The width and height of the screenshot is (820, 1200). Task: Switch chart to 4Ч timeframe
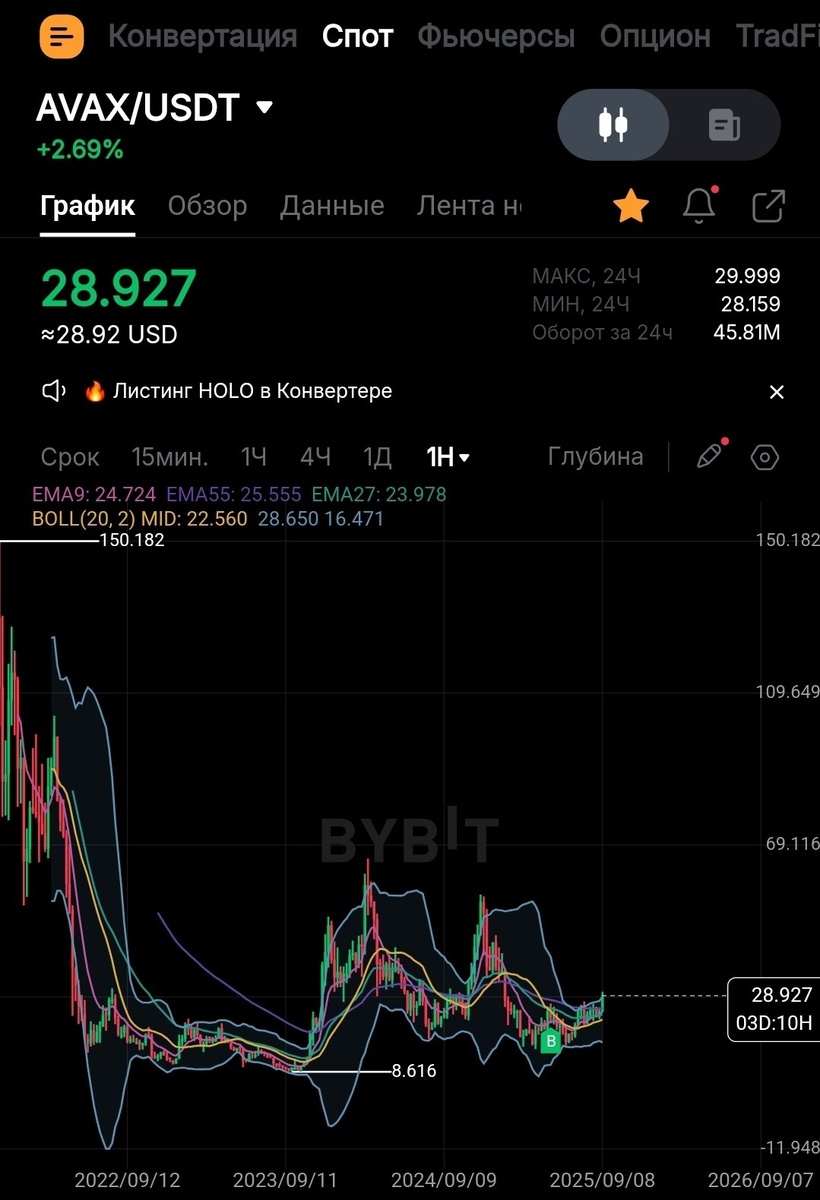315,457
